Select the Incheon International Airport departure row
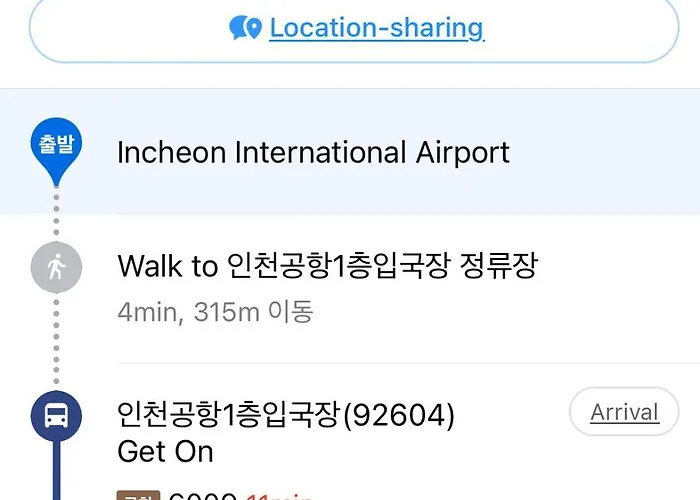This screenshot has width=700, height=500. click(313, 153)
